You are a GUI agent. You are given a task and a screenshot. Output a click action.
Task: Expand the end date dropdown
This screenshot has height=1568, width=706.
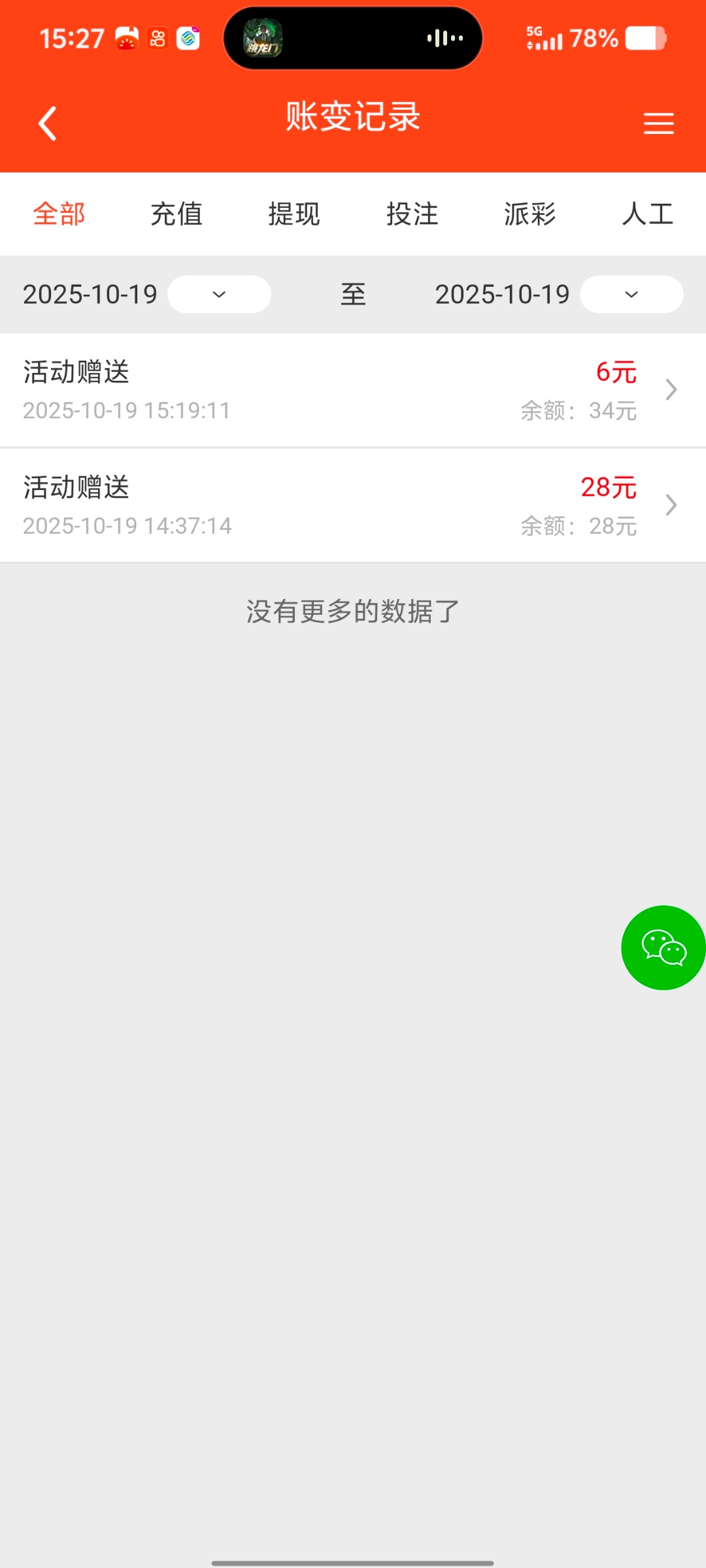[x=631, y=295]
